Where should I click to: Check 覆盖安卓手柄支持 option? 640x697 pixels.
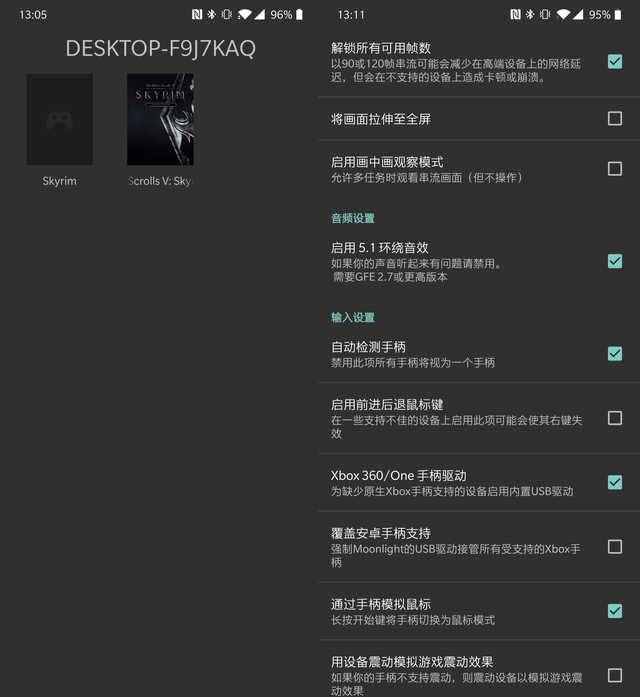(614, 547)
